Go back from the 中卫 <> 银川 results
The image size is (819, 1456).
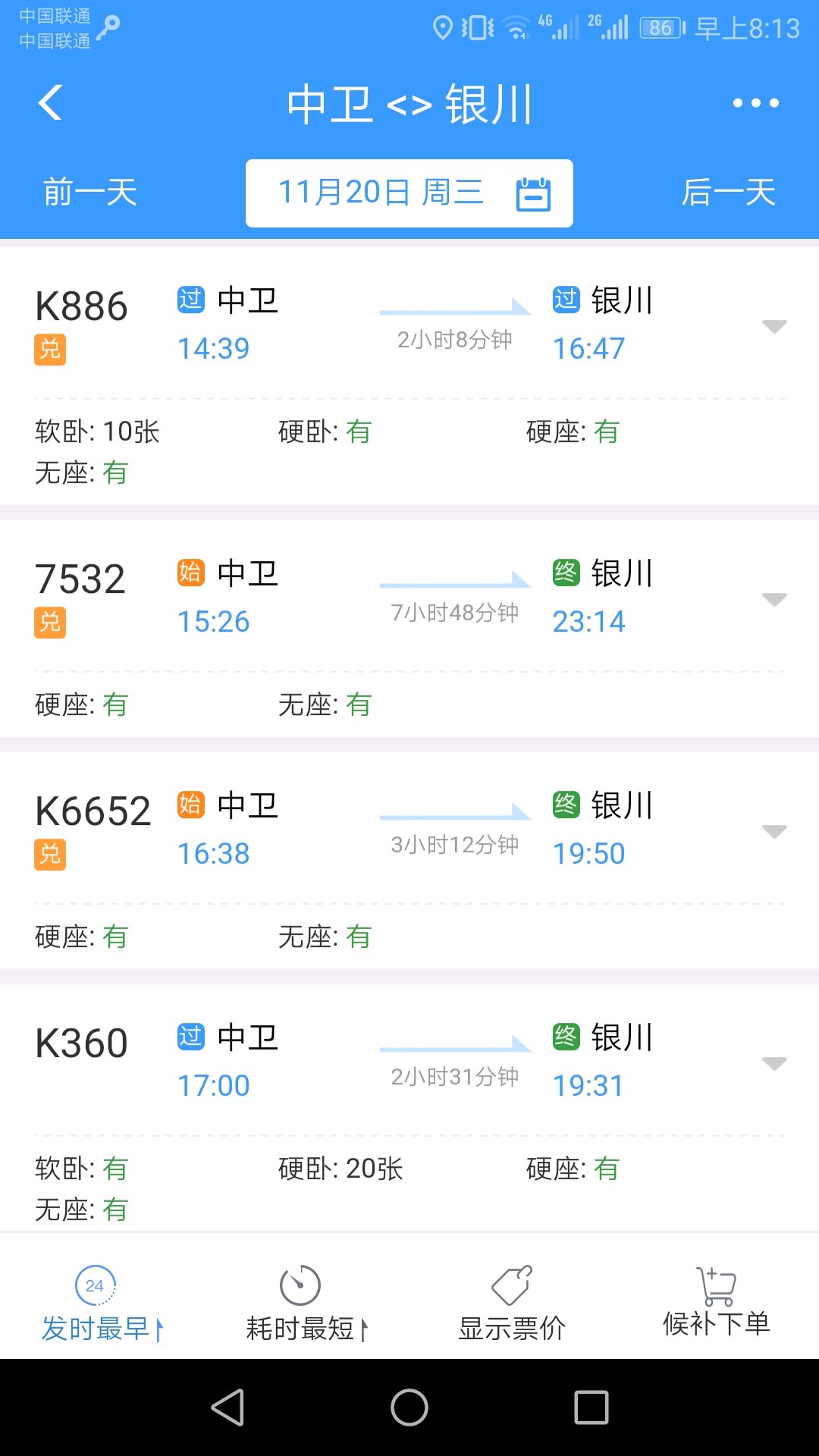[x=51, y=103]
